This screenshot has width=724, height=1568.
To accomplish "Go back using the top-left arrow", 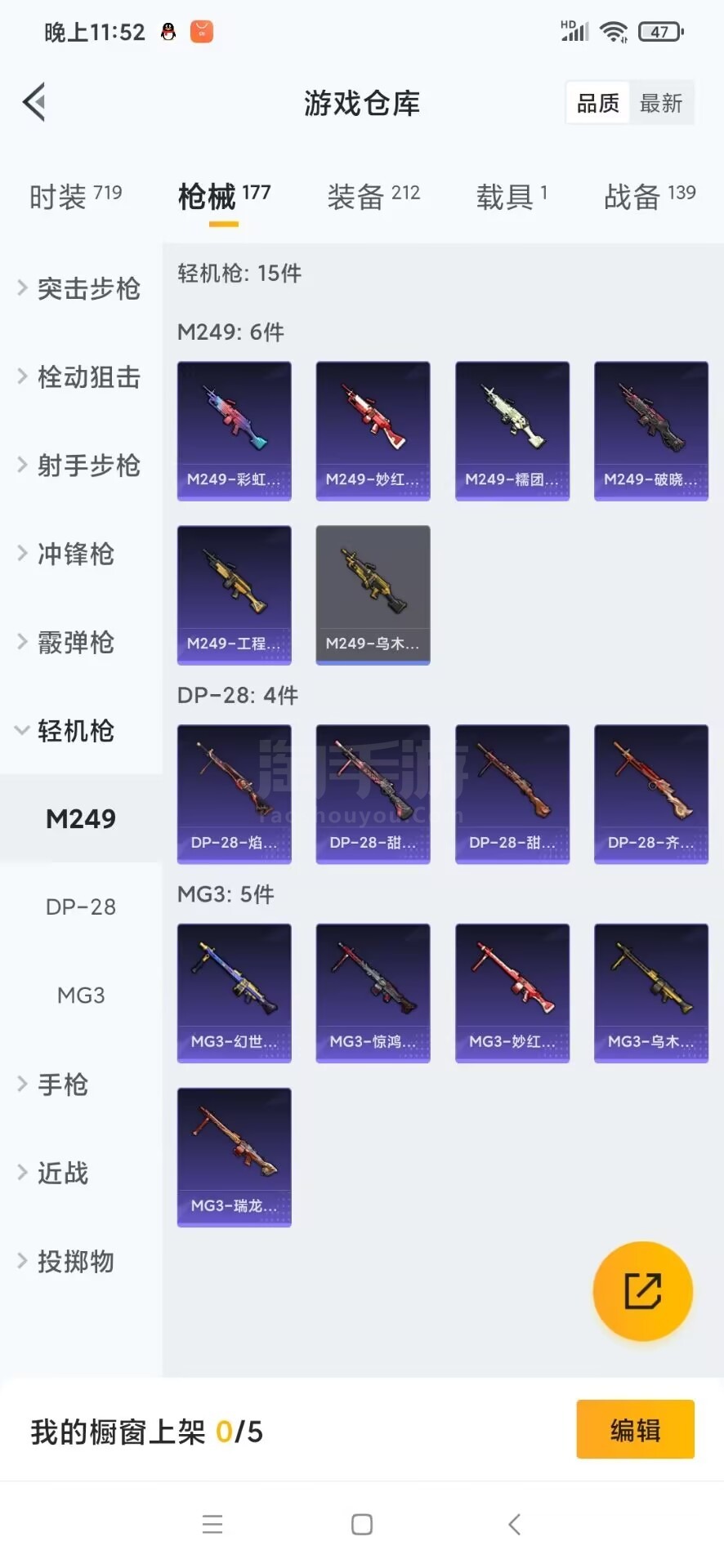I will point(34,103).
